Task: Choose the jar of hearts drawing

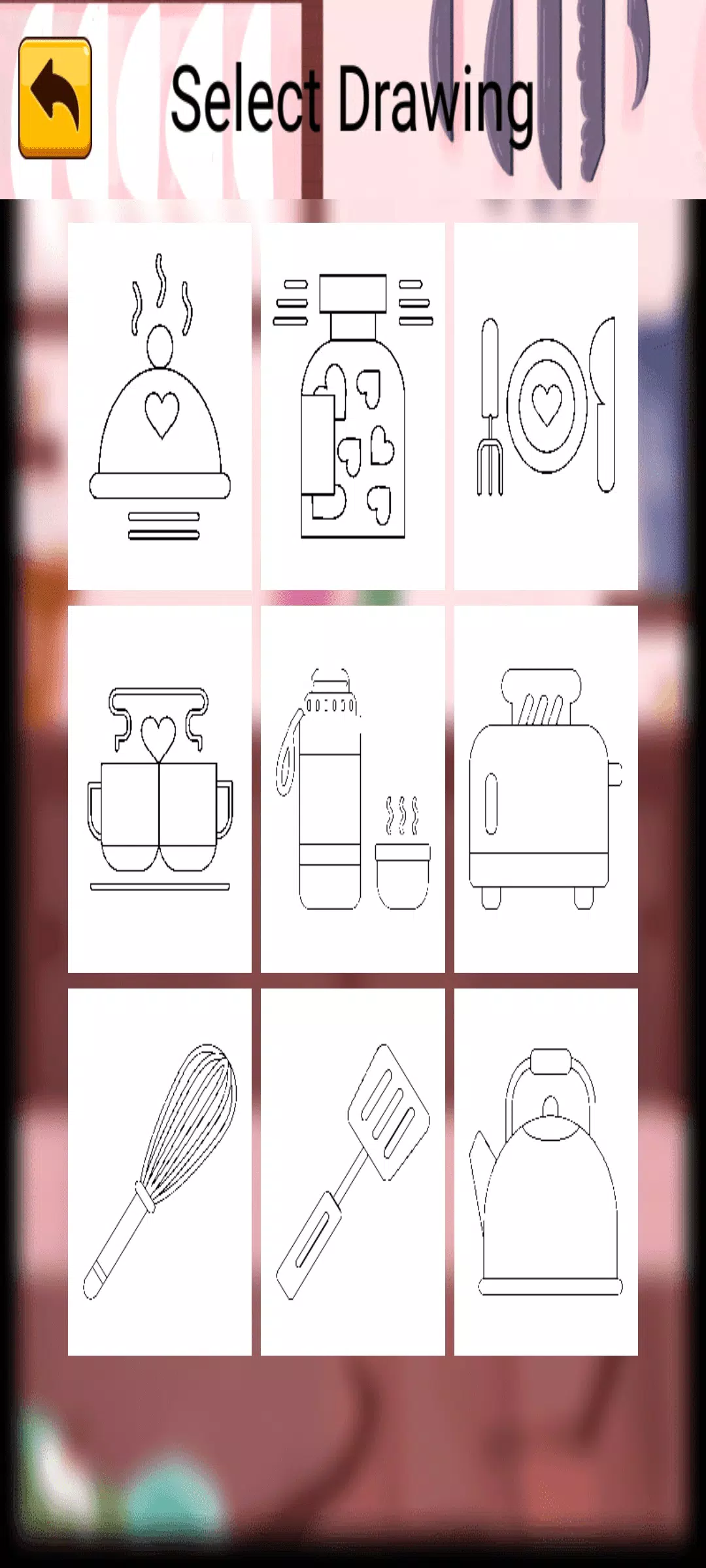Action: [352, 406]
